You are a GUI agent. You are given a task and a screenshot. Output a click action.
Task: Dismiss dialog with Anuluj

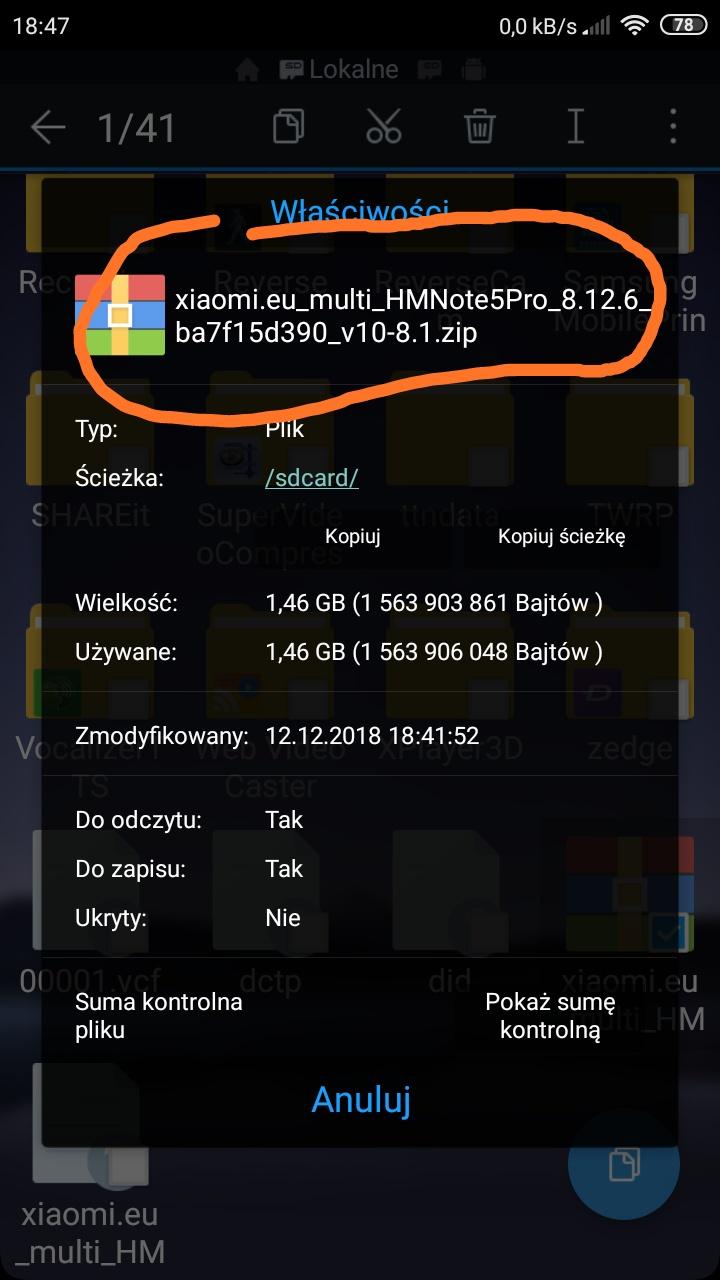tap(361, 1099)
